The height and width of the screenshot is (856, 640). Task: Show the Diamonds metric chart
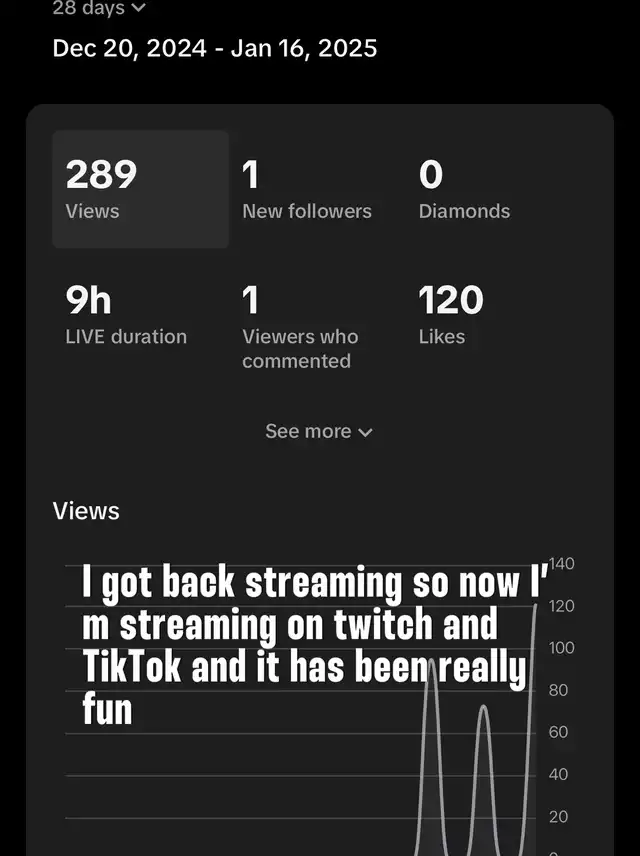pyautogui.click(x=464, y=189)
